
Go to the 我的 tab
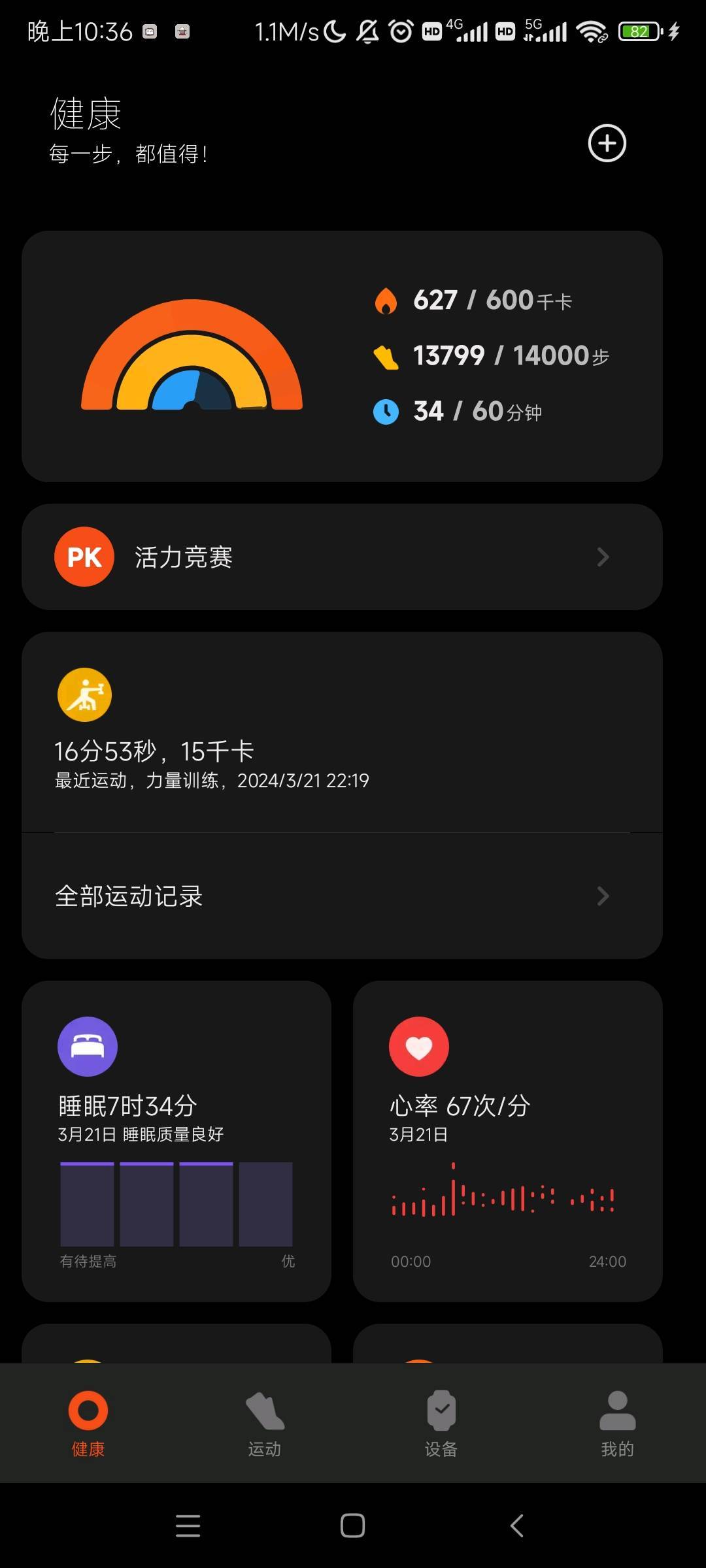[618, 1423]
